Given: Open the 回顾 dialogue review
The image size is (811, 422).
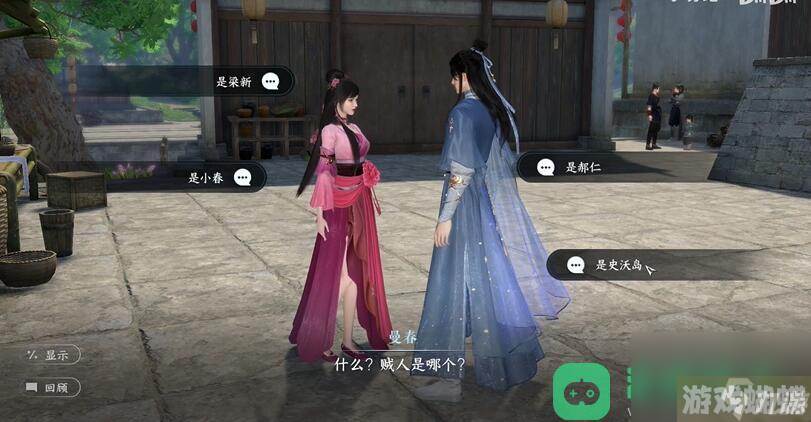Looking at the screenshot, I should tap(52, 387).
